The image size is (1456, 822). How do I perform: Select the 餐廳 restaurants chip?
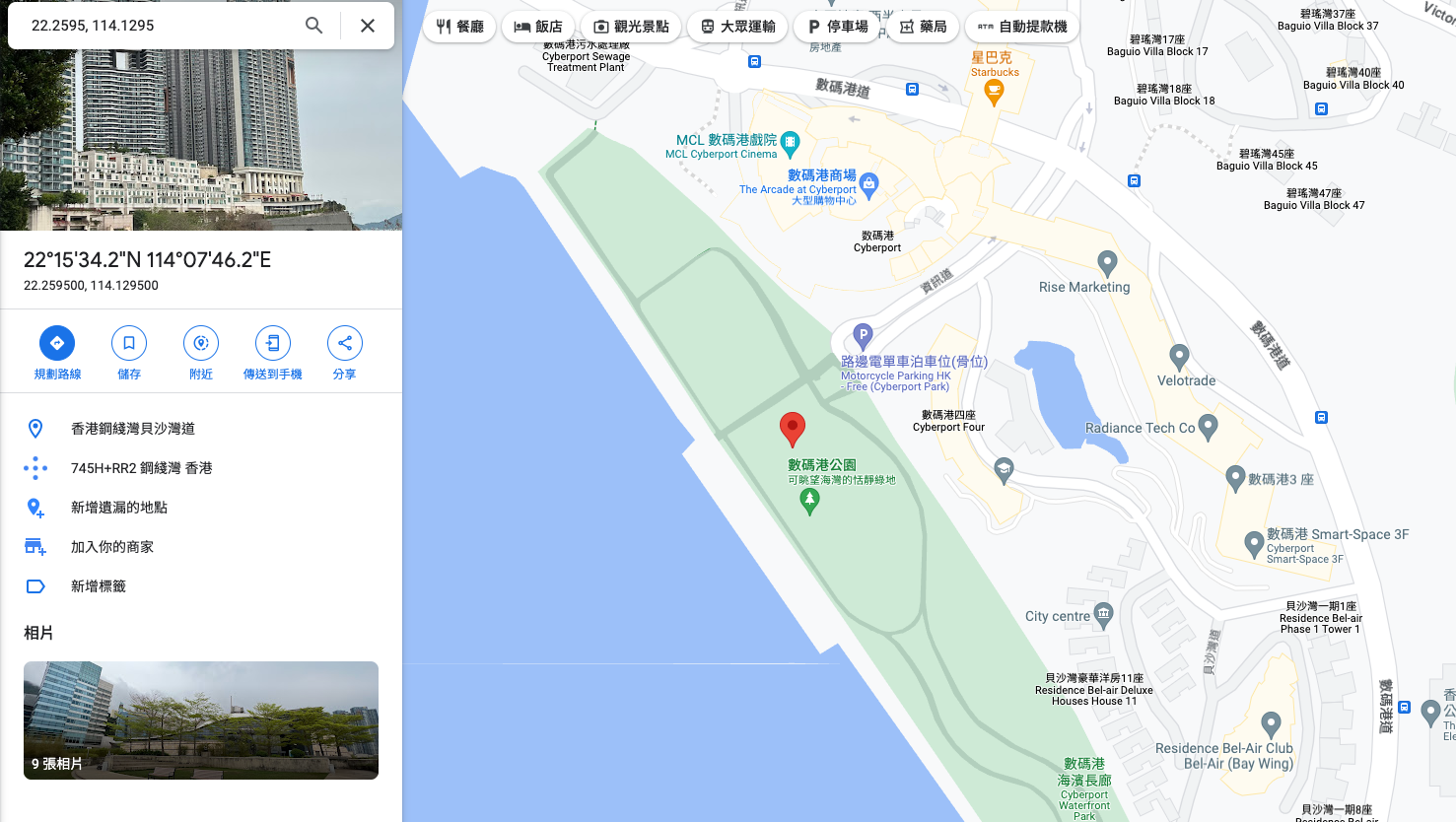pyautogui.click(x=459, y=27)
